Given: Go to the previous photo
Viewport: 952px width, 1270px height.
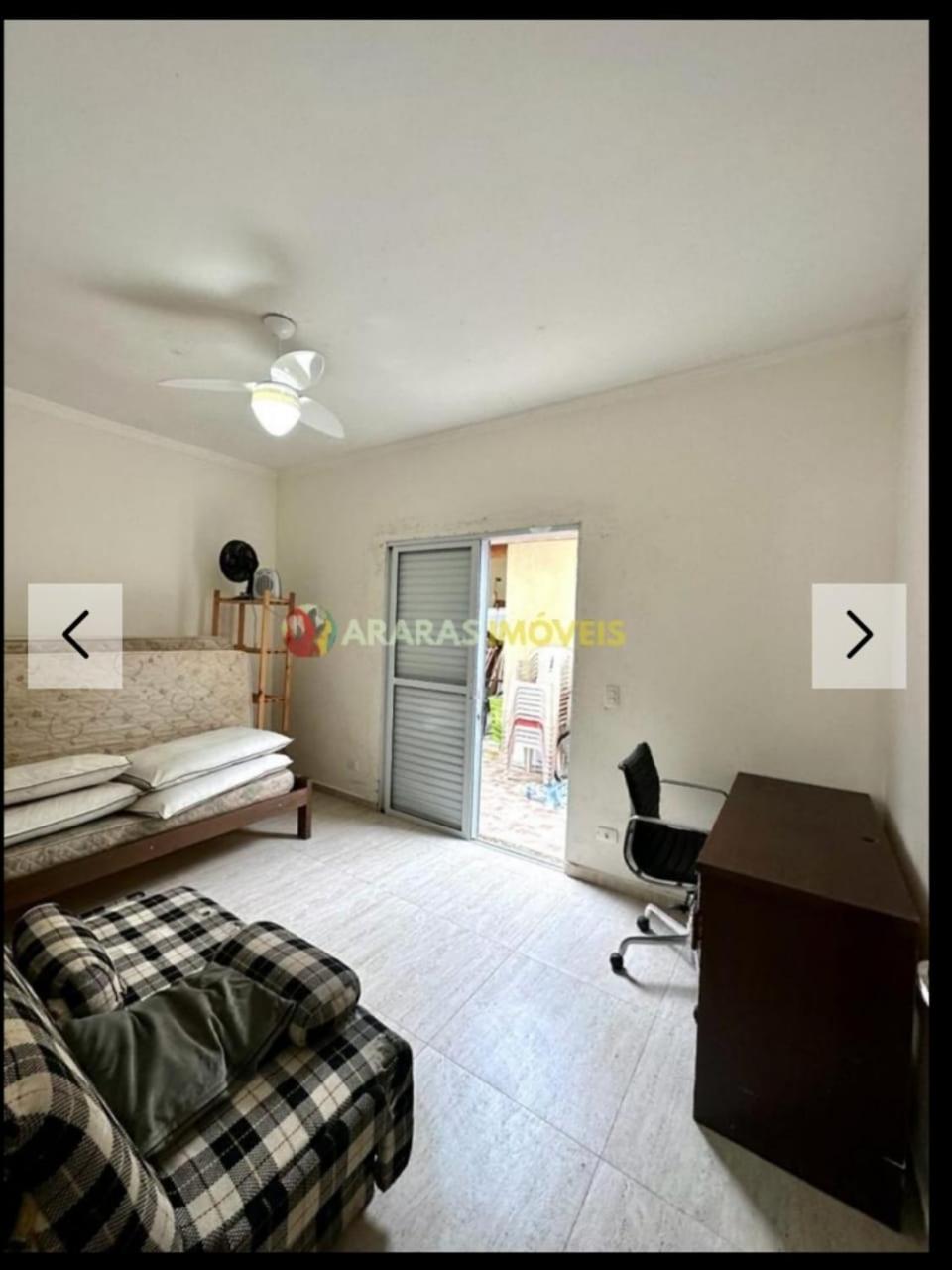Looking at the screenshot, I should point(75,636).
